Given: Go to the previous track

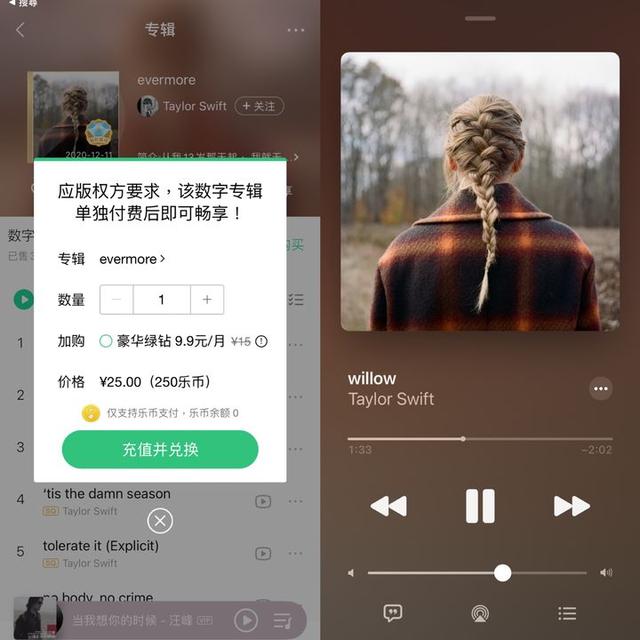Looking at the screenshot, I should (388, 506).
